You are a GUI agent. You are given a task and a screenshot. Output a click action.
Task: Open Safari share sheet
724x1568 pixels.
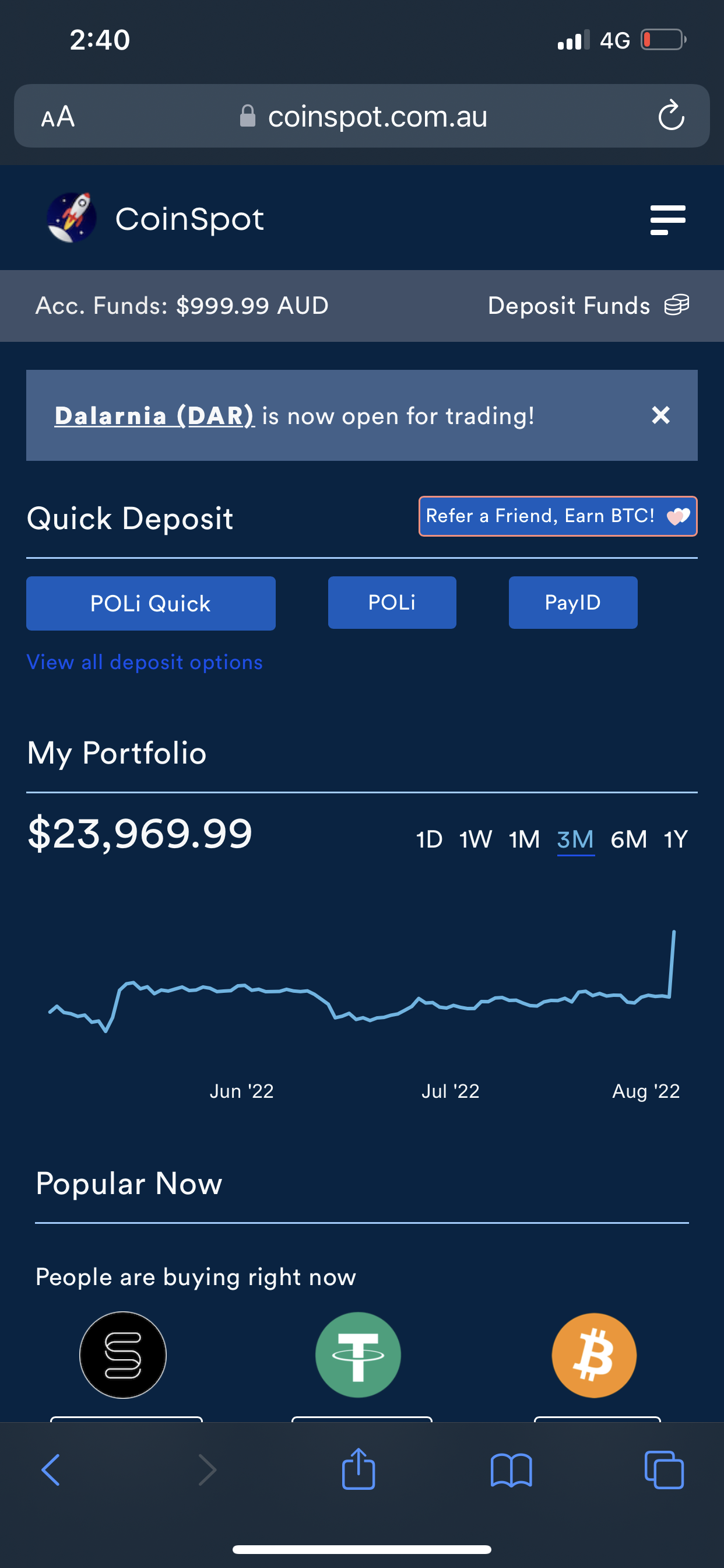point(359,1469)
